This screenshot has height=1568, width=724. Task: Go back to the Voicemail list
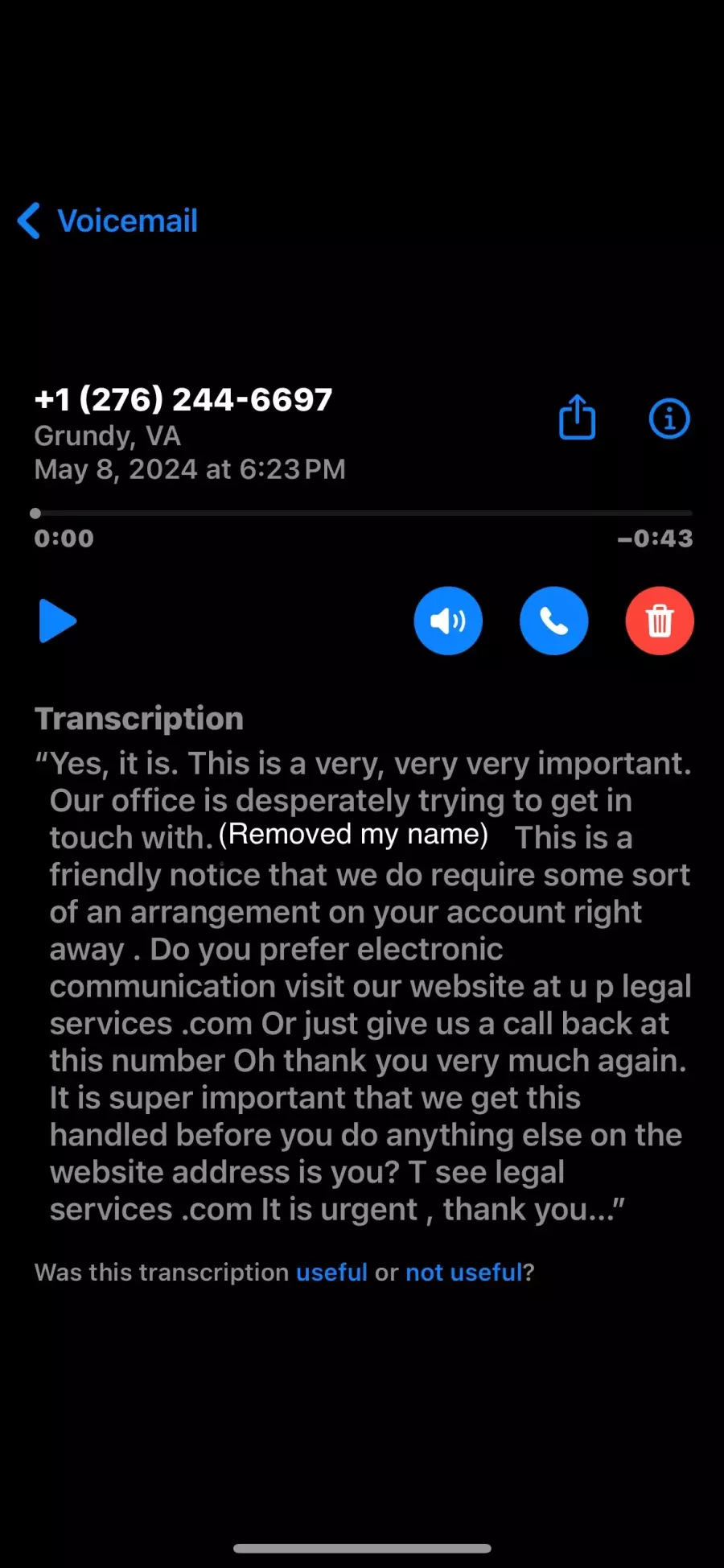[x=108, y=221]
